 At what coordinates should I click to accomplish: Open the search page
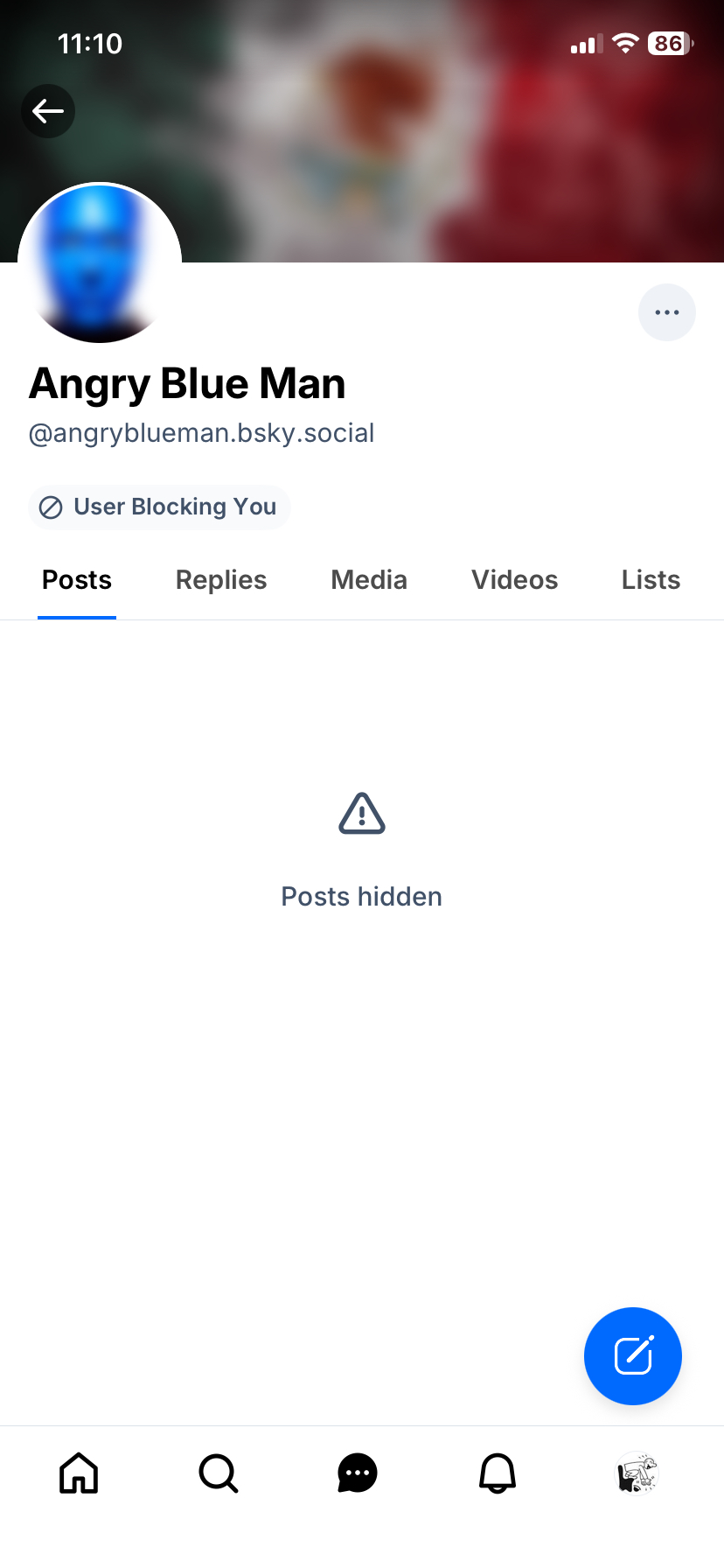[218, 1473]
